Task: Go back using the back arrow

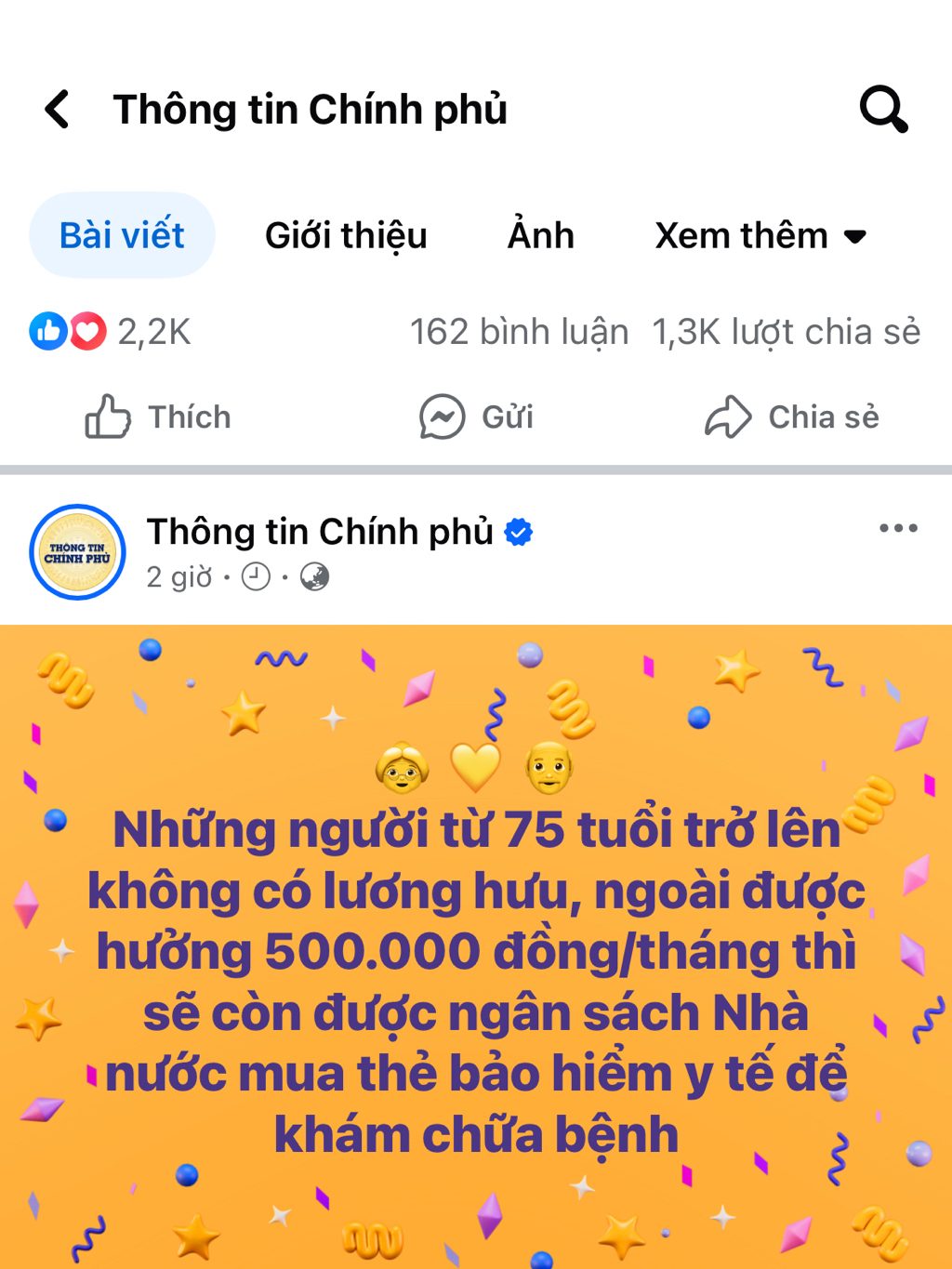Action: [x=58, y=110]
